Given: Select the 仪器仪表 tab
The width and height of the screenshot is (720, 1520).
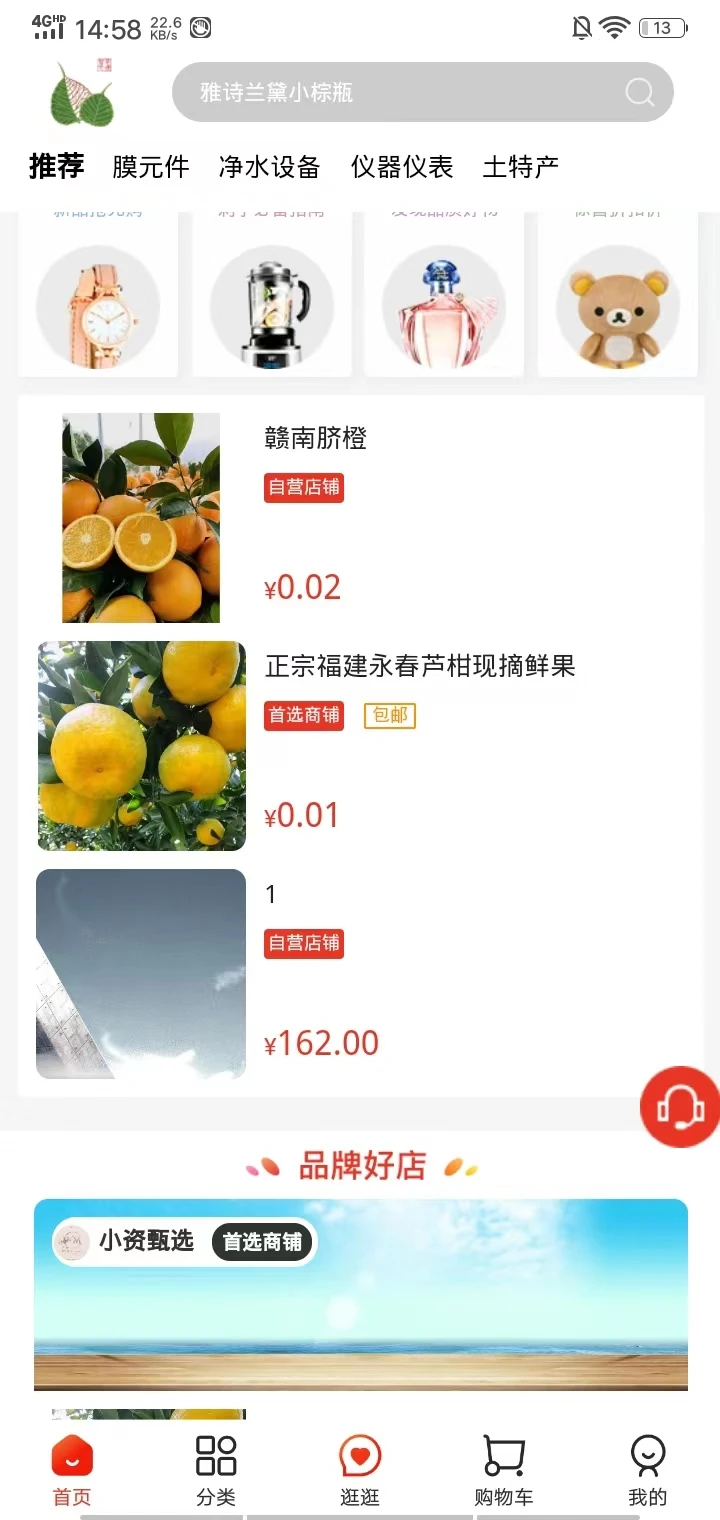Looking at the screenshot, I should (x=402, y=168).
